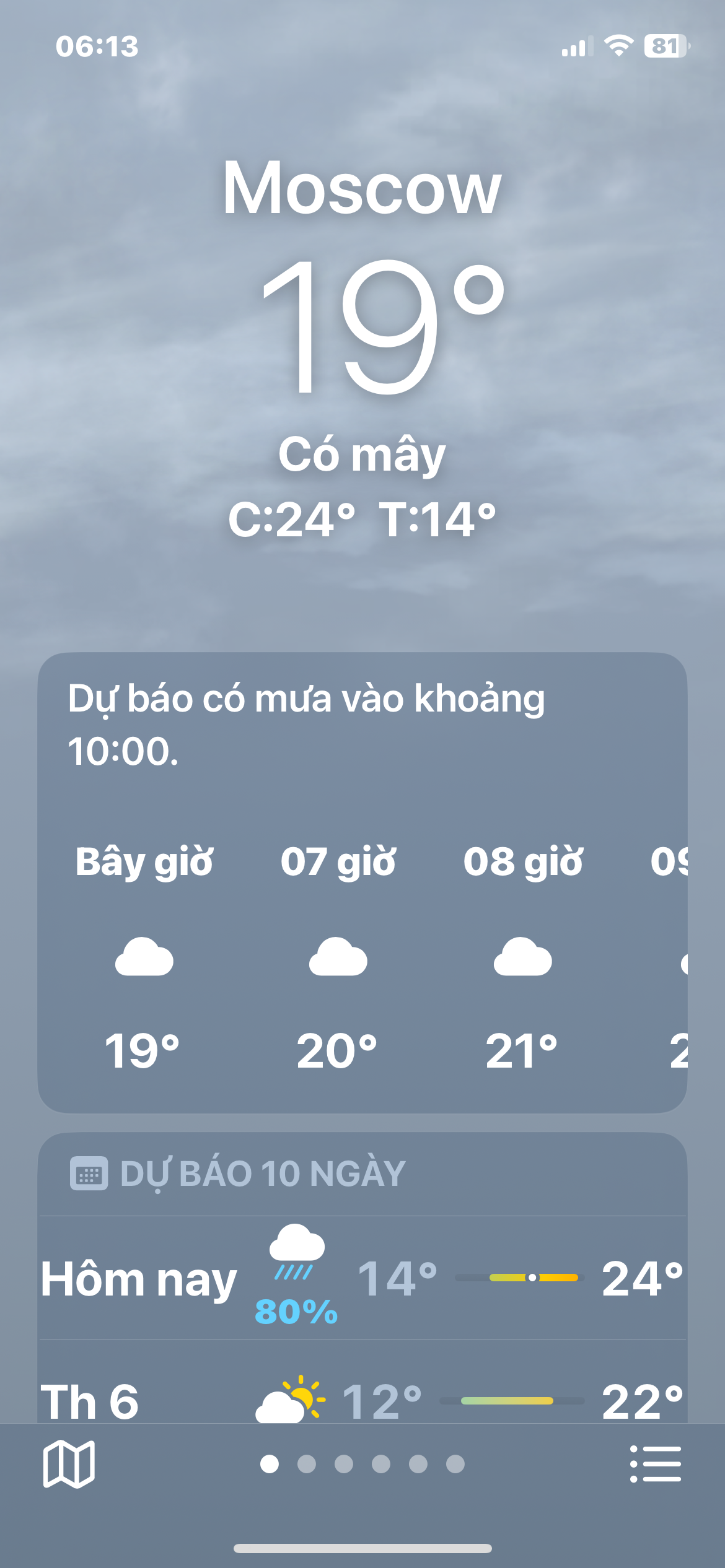
Task: Open the saved locations list
Action: (x=655, y=1464)
